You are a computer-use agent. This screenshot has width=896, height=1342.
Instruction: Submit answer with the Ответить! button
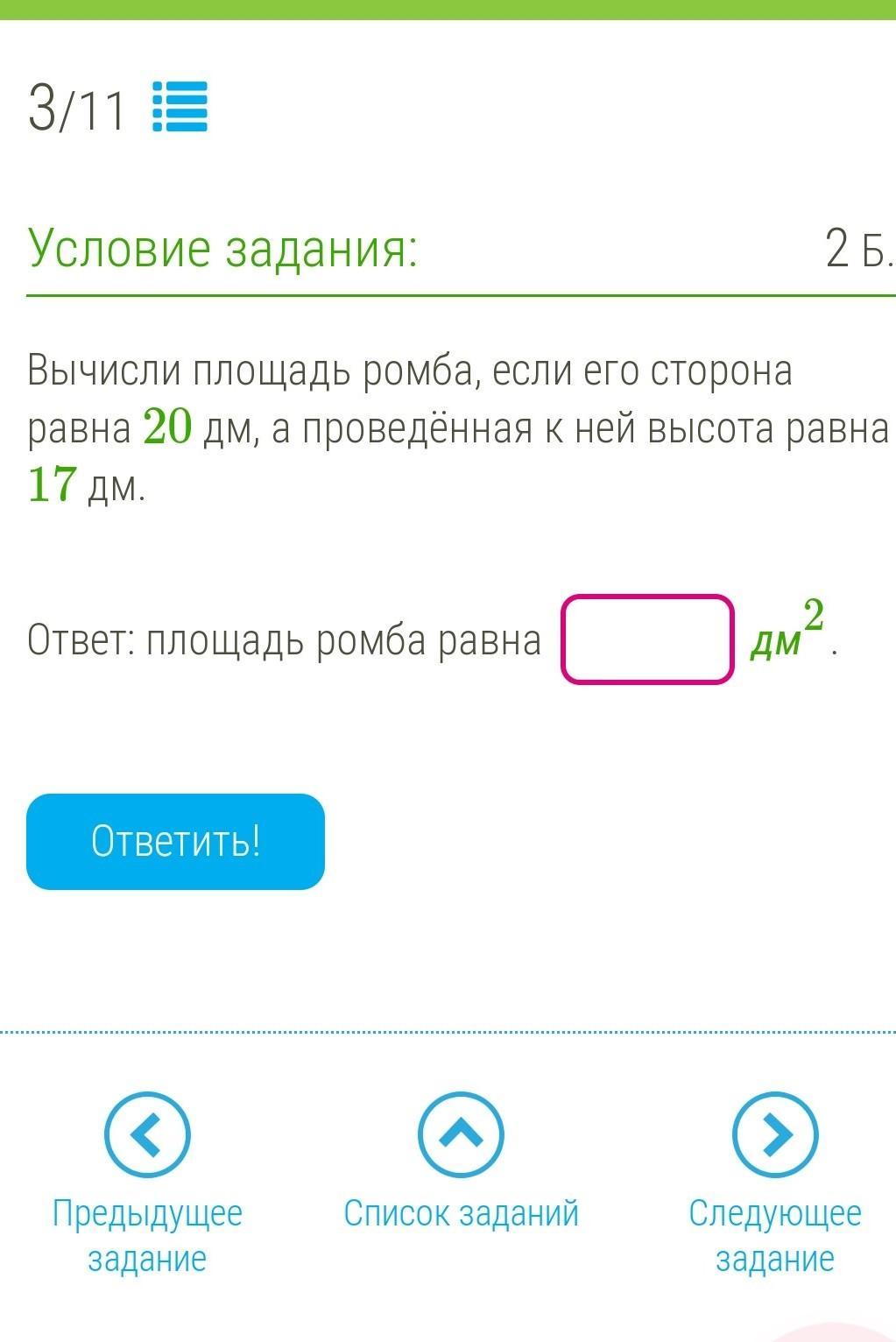175,841
